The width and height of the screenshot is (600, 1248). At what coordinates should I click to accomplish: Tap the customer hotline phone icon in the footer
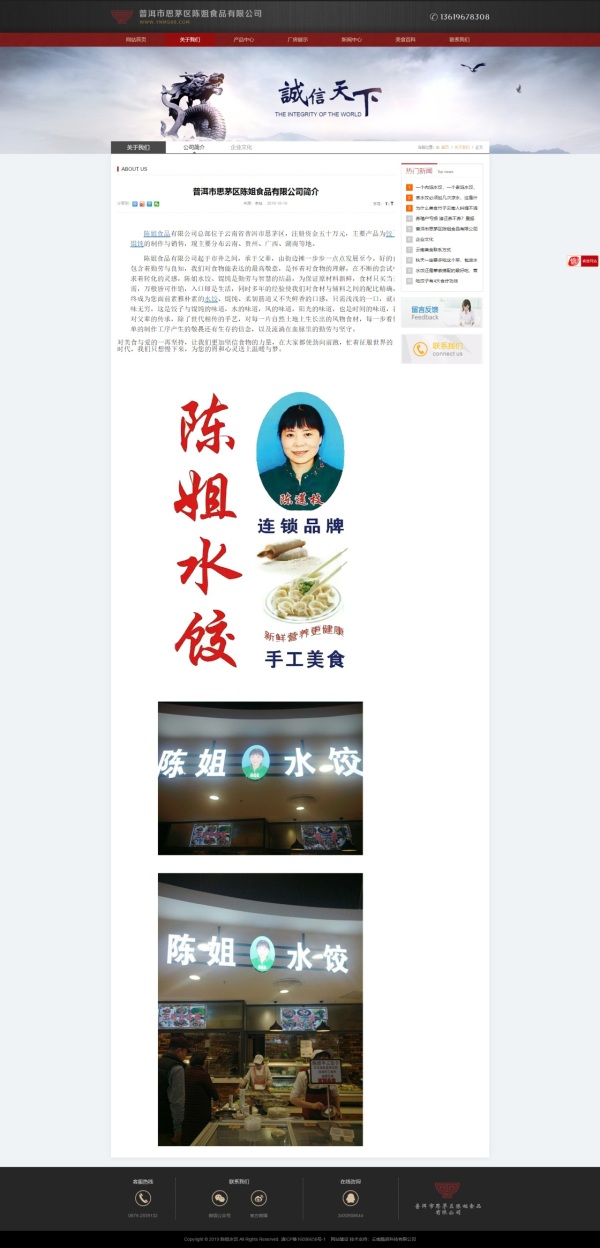point(142,1198)
